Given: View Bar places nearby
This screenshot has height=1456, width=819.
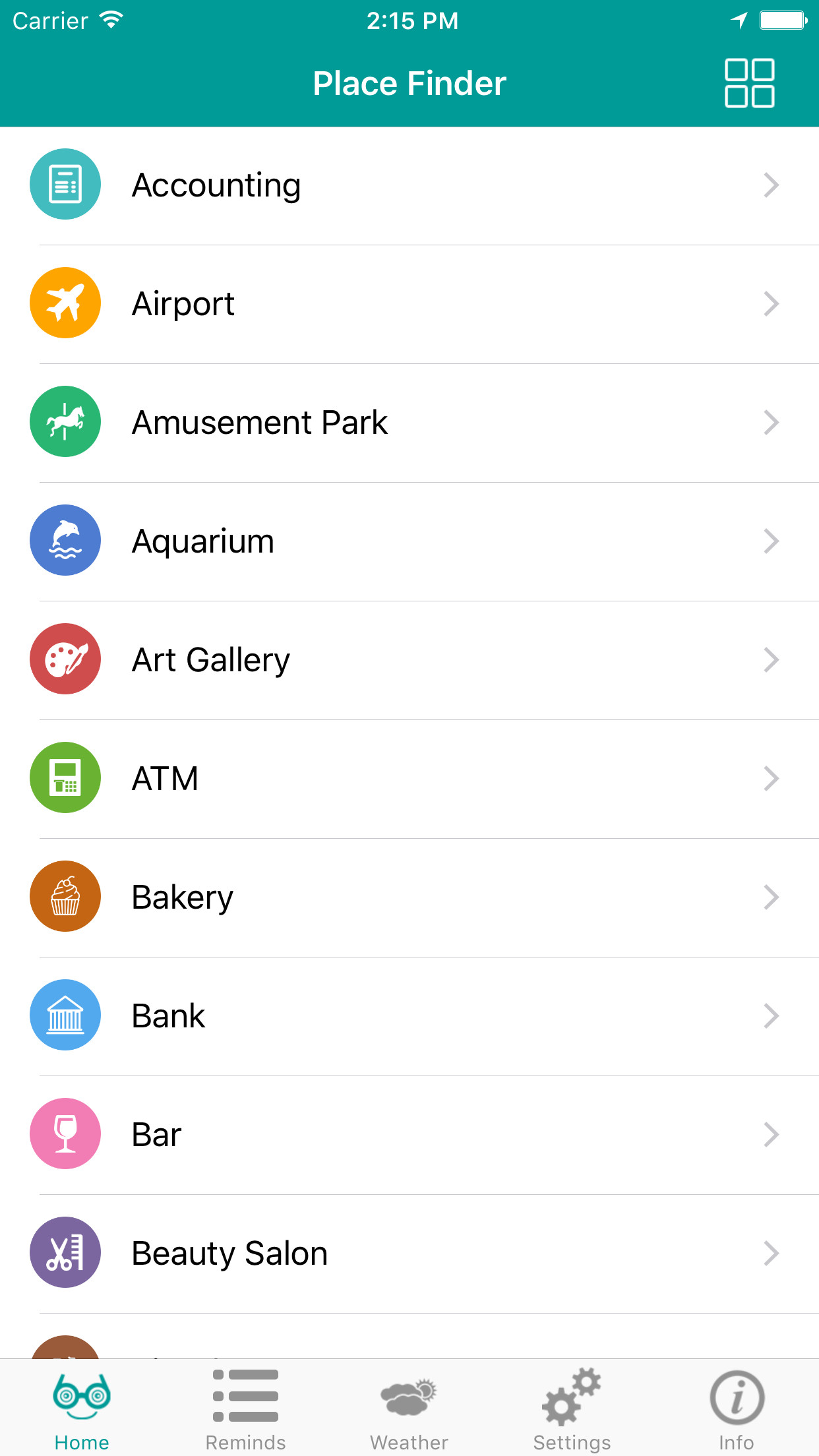Looking at the screenshot, I should (409, 1135).
